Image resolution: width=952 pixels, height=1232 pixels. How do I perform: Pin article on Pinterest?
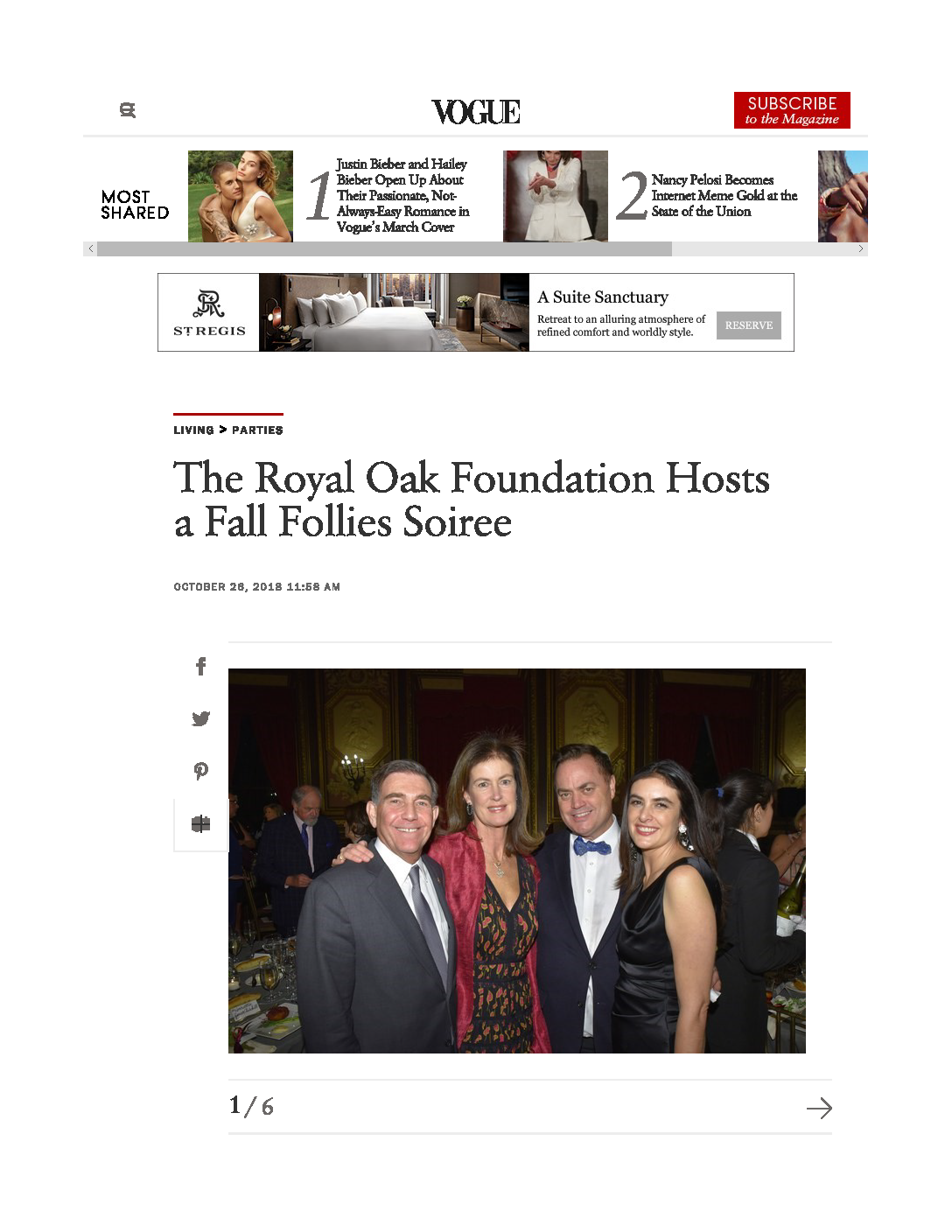pyautogui.click(x=201, y=771)
